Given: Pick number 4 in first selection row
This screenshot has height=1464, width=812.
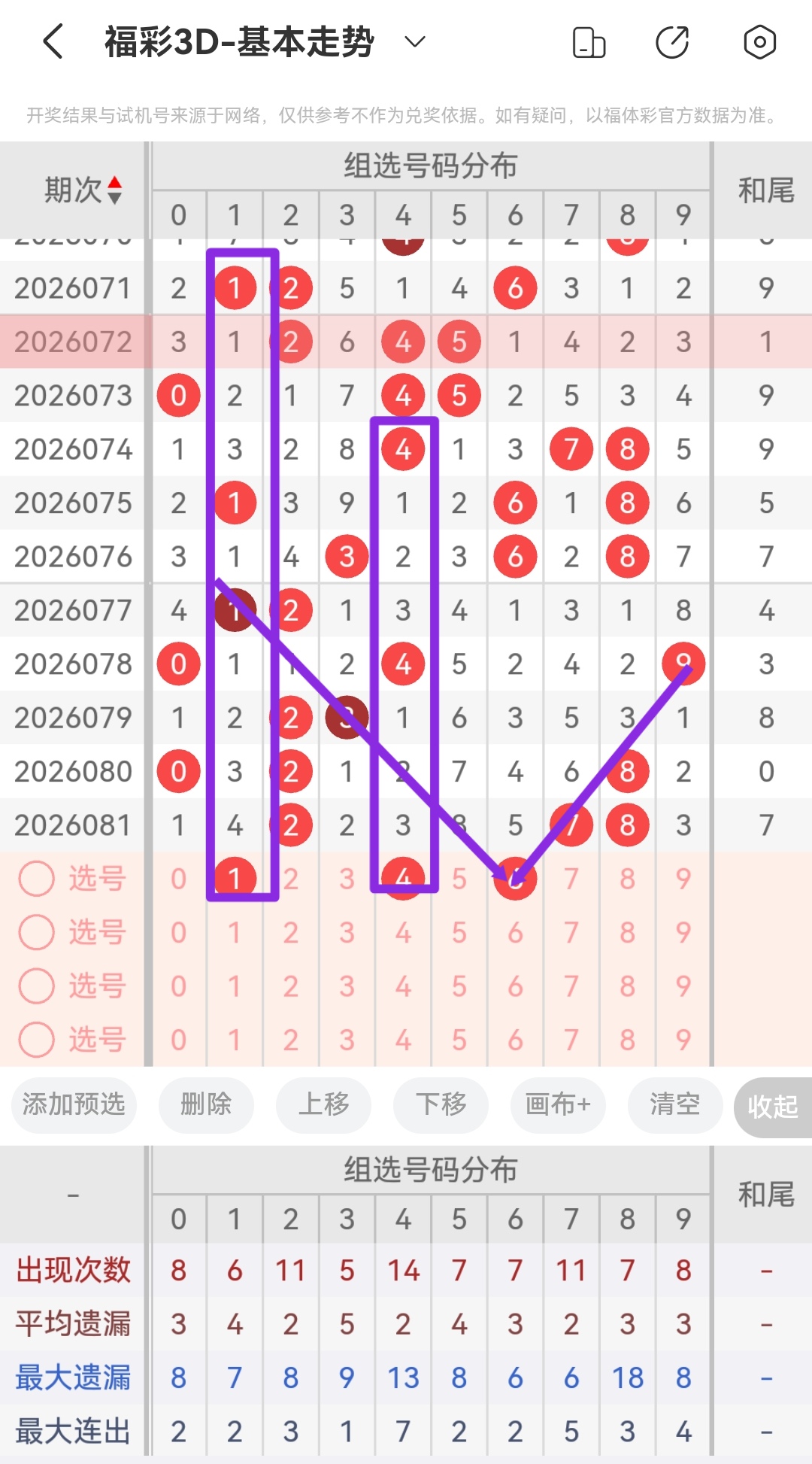Looking at the screenshot, I should tap(403, 878).
